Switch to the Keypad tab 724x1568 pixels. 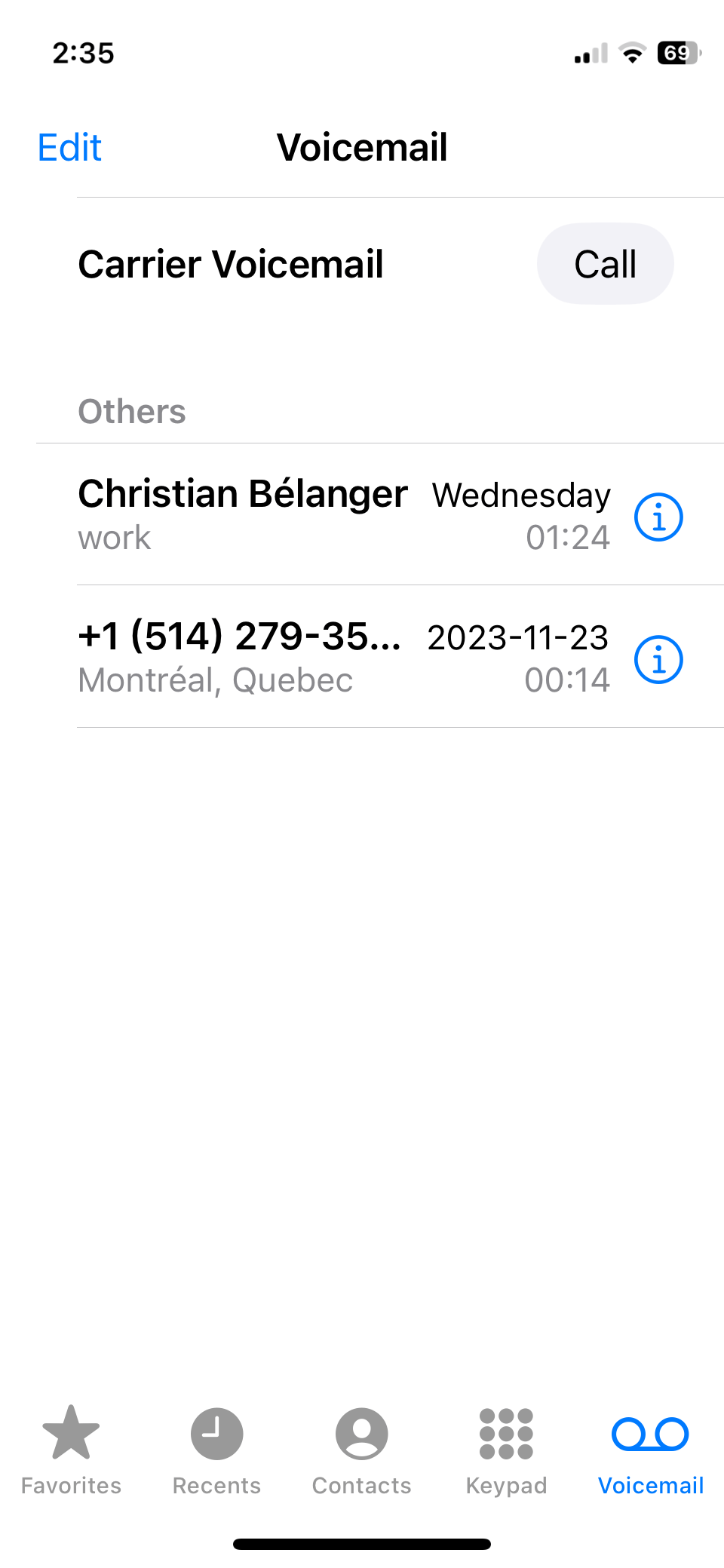[507, 1456]
